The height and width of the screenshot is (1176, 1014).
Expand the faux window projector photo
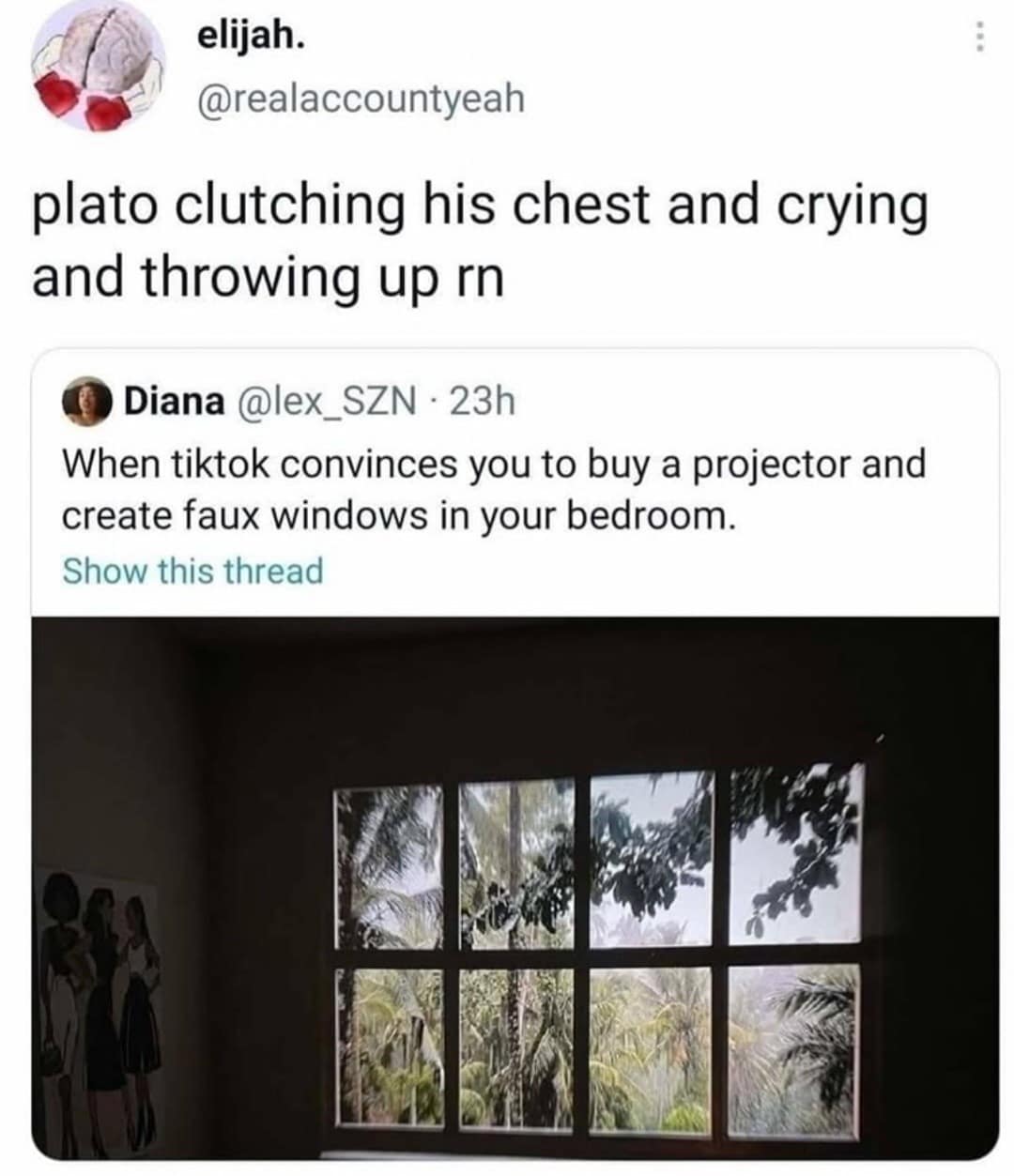[x=507, y=892]
